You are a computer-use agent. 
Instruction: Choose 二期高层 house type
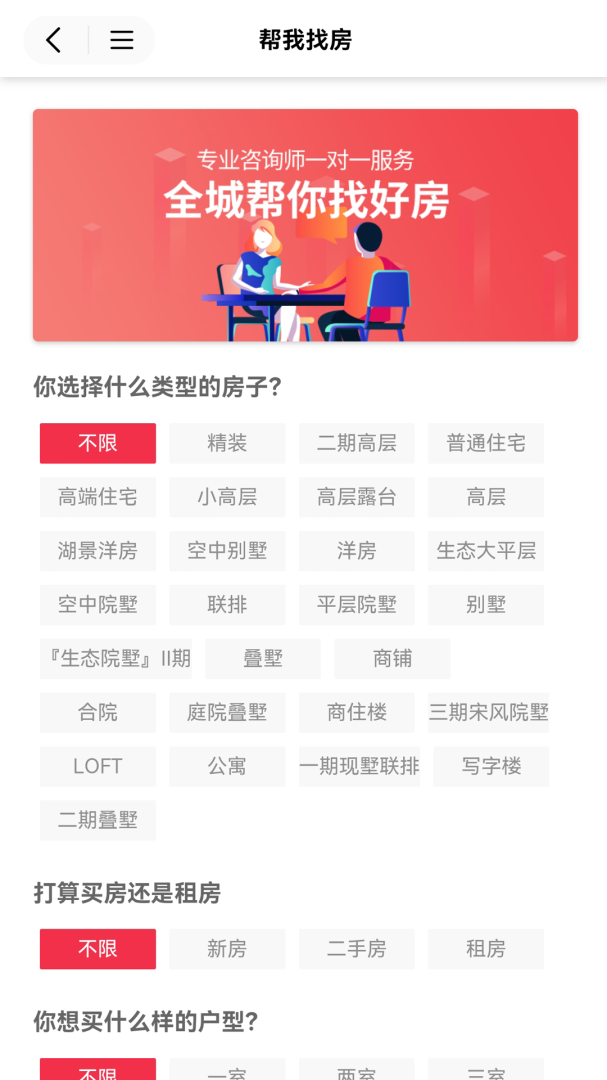356,443
